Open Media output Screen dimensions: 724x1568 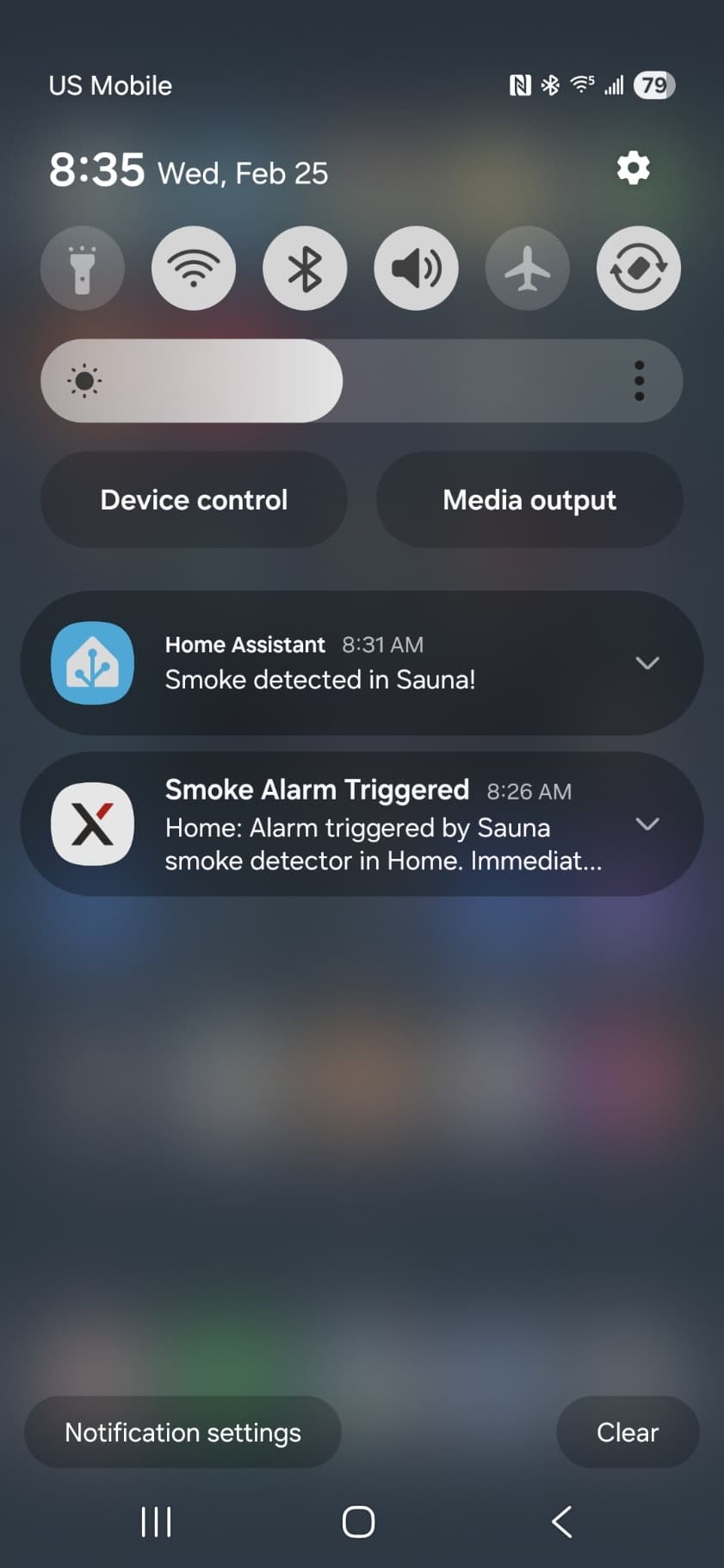529,500
